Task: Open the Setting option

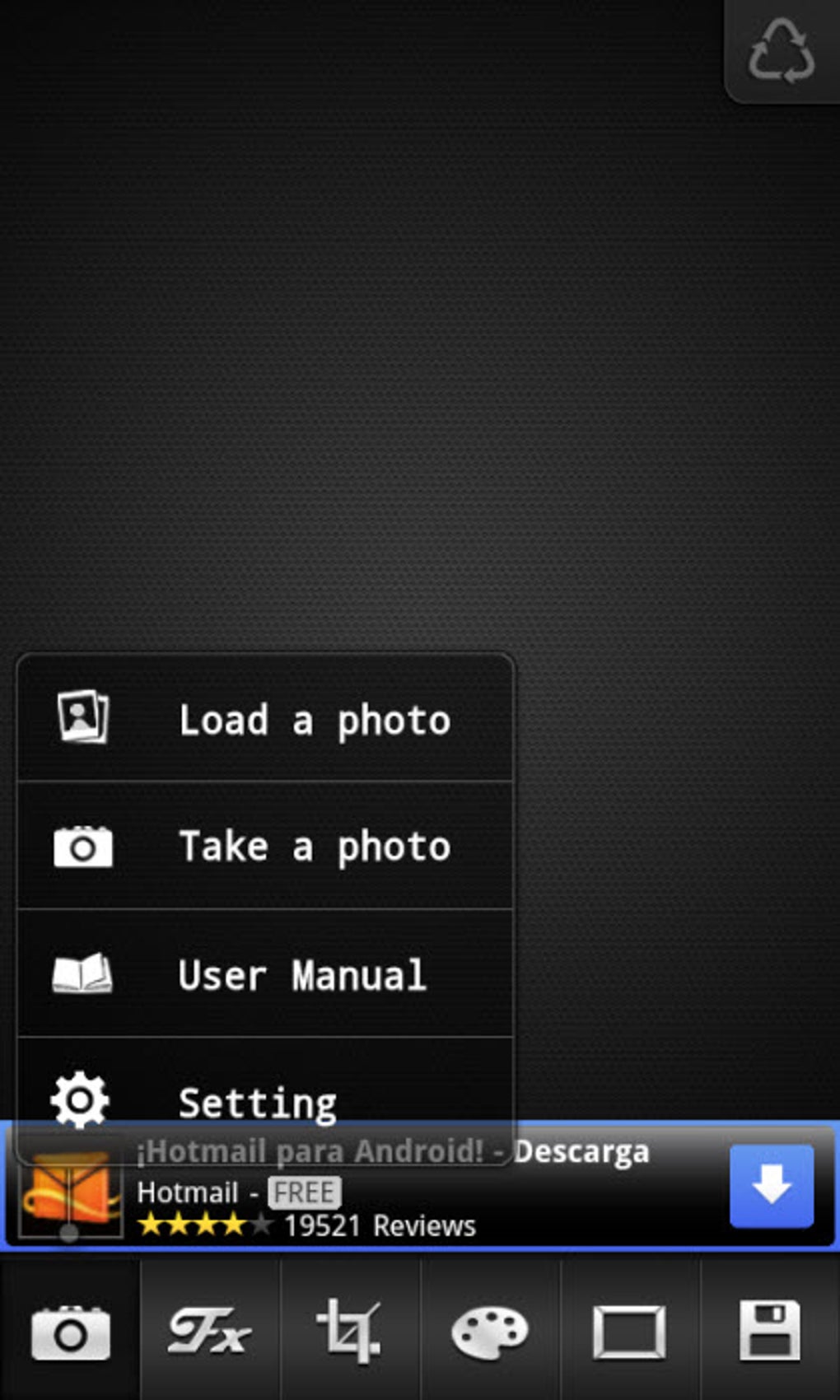Action: 265,1080
